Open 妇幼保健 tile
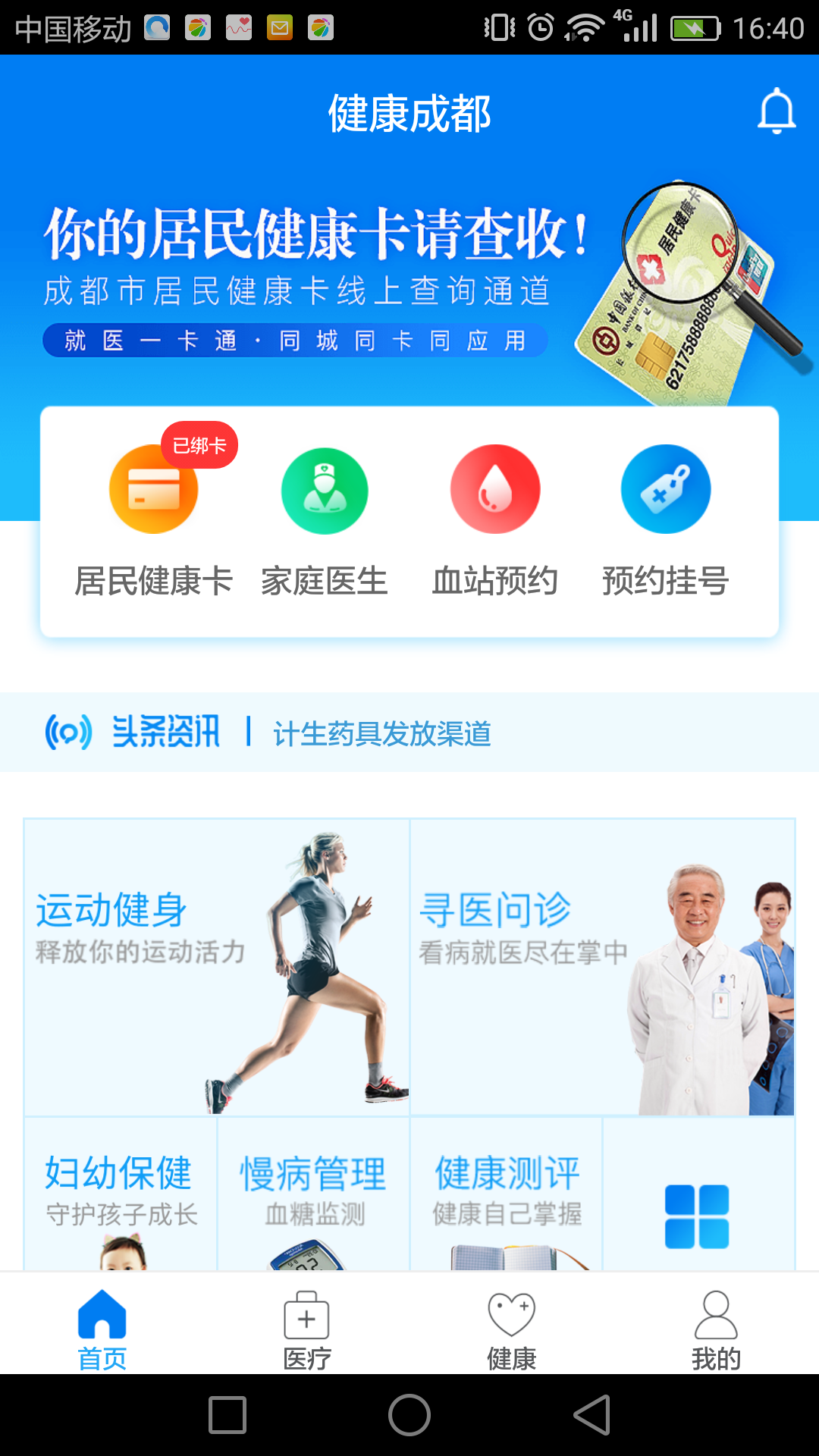The image size is (819, 1456). coord(121,1192)
